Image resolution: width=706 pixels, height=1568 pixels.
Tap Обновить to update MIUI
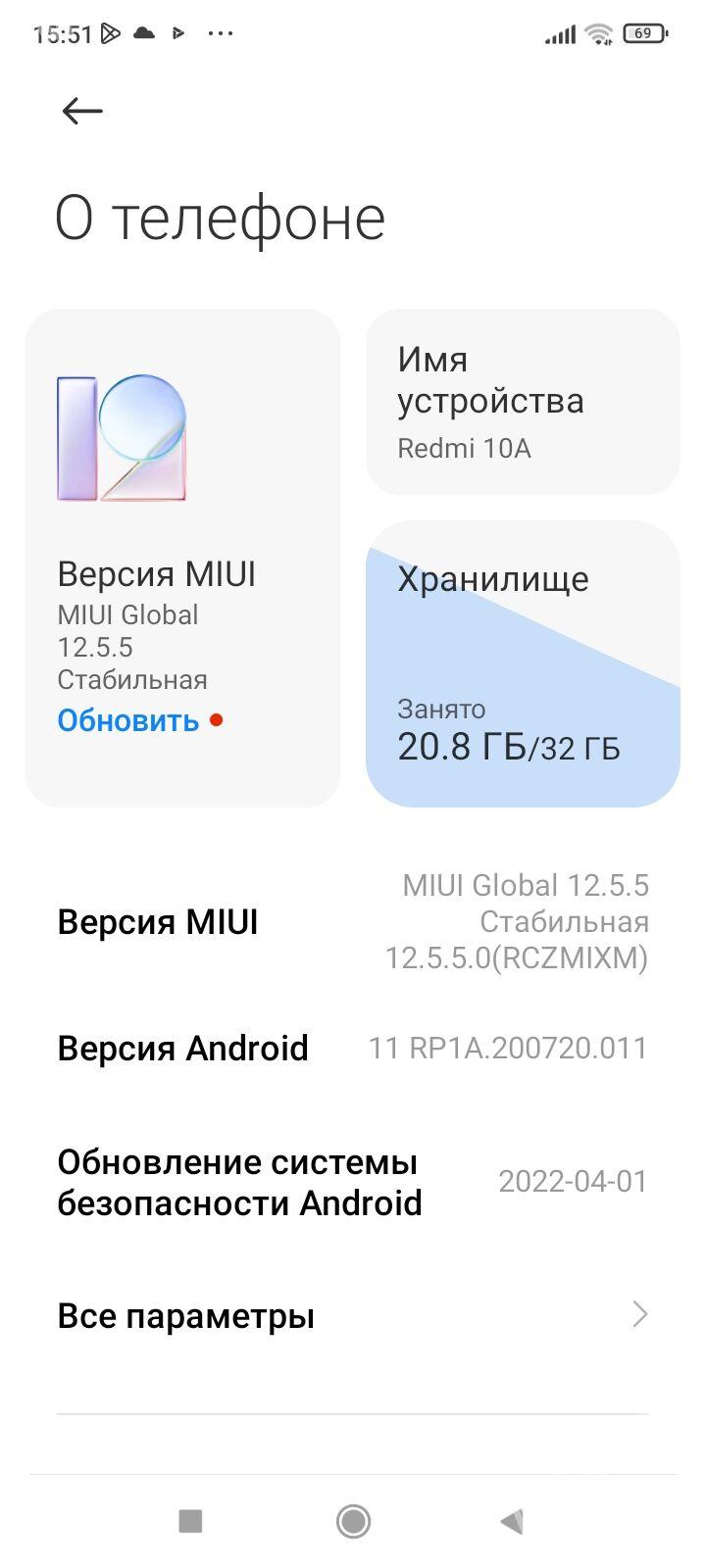click(128, 720)
